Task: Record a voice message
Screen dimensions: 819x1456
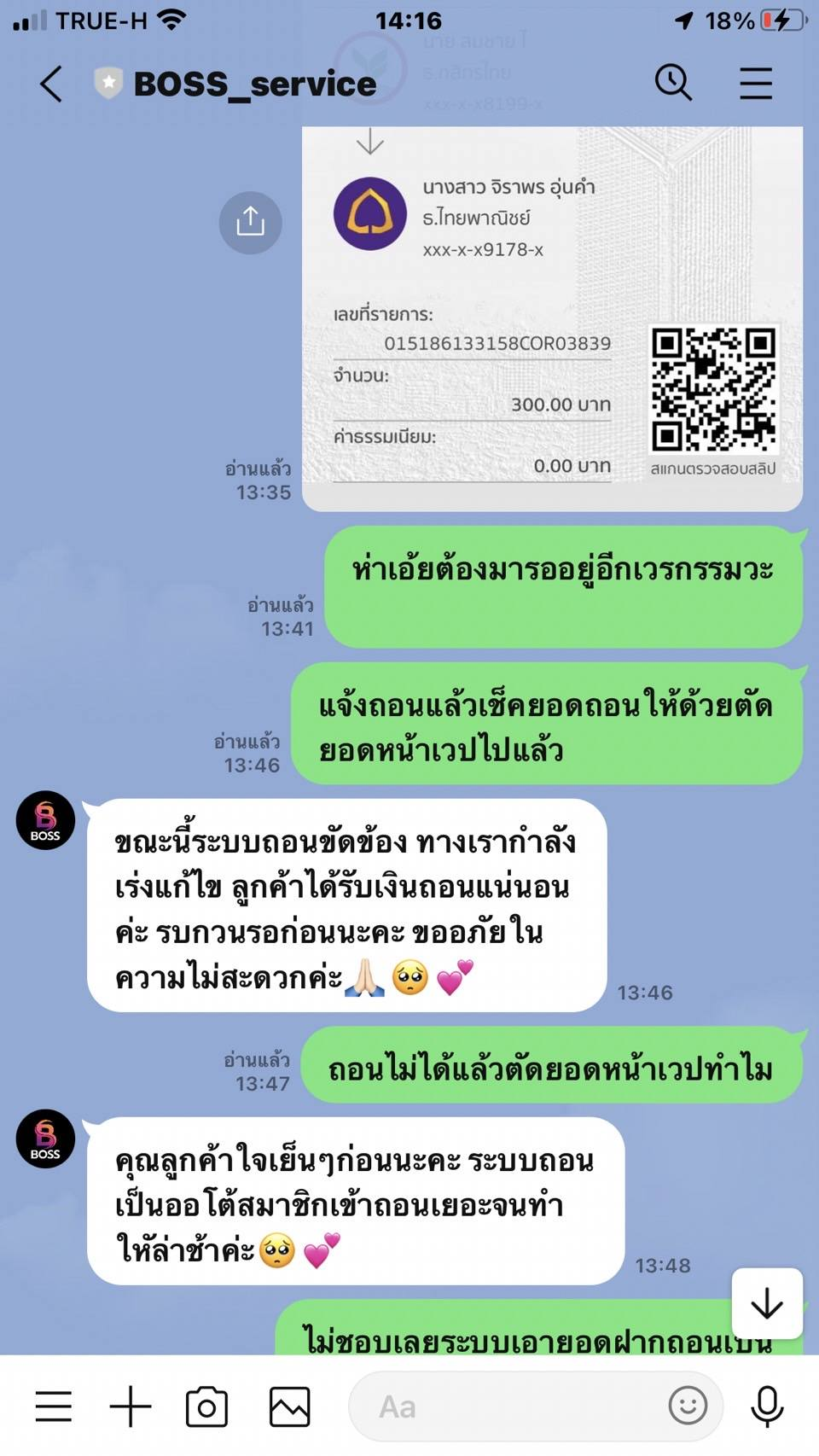Action: tap(766, 1406)
